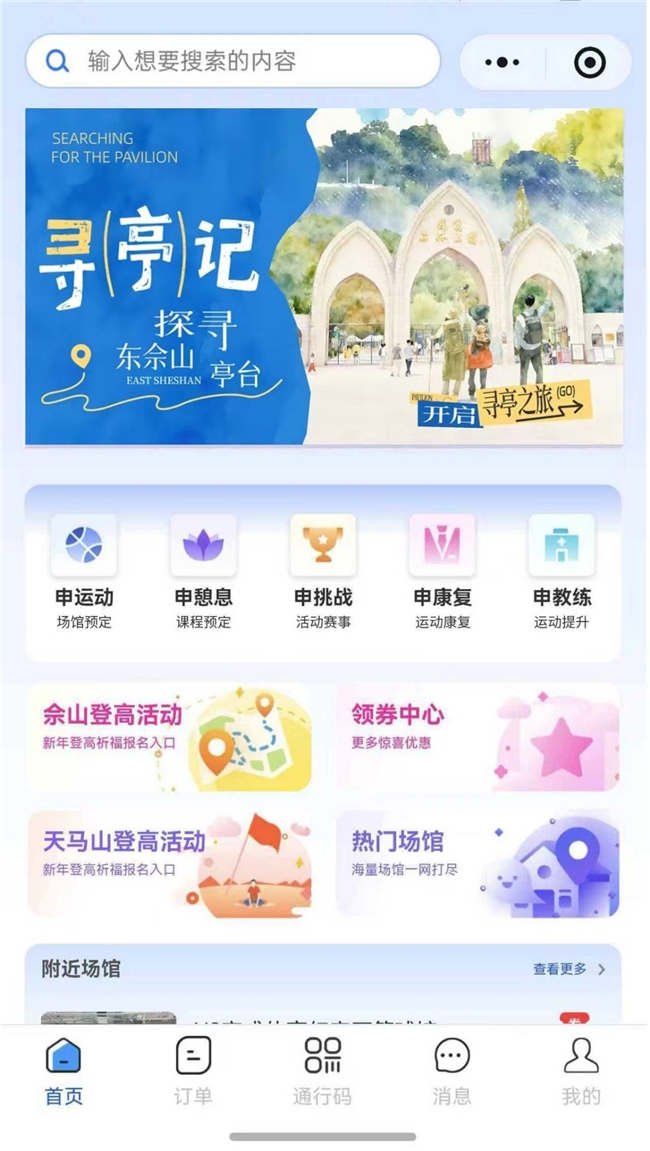Close the mini program with the circle icon
The height and width of the screenshot is (1151, 650).
(589, 62)
